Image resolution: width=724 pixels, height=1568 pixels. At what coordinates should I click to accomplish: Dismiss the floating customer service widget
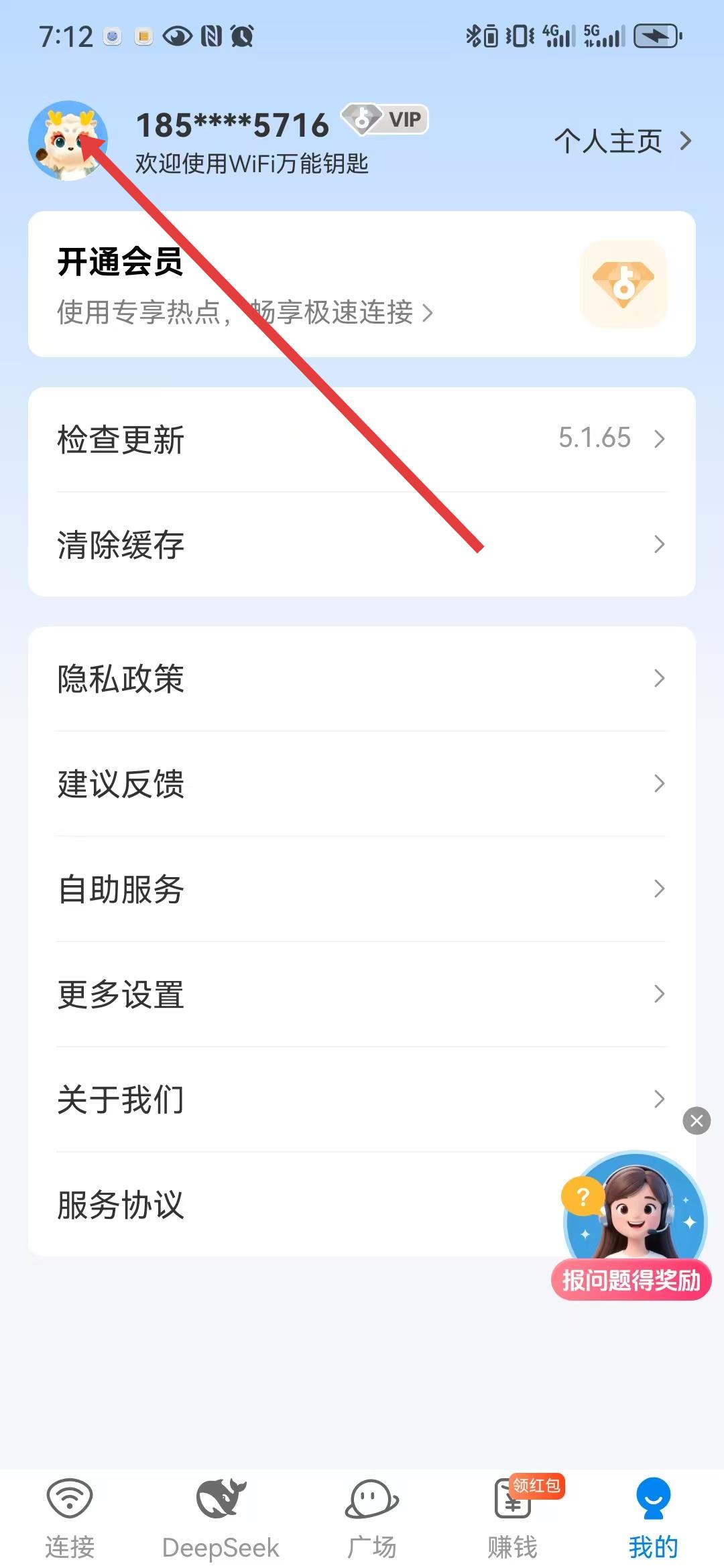click(x=697, y=1120)
